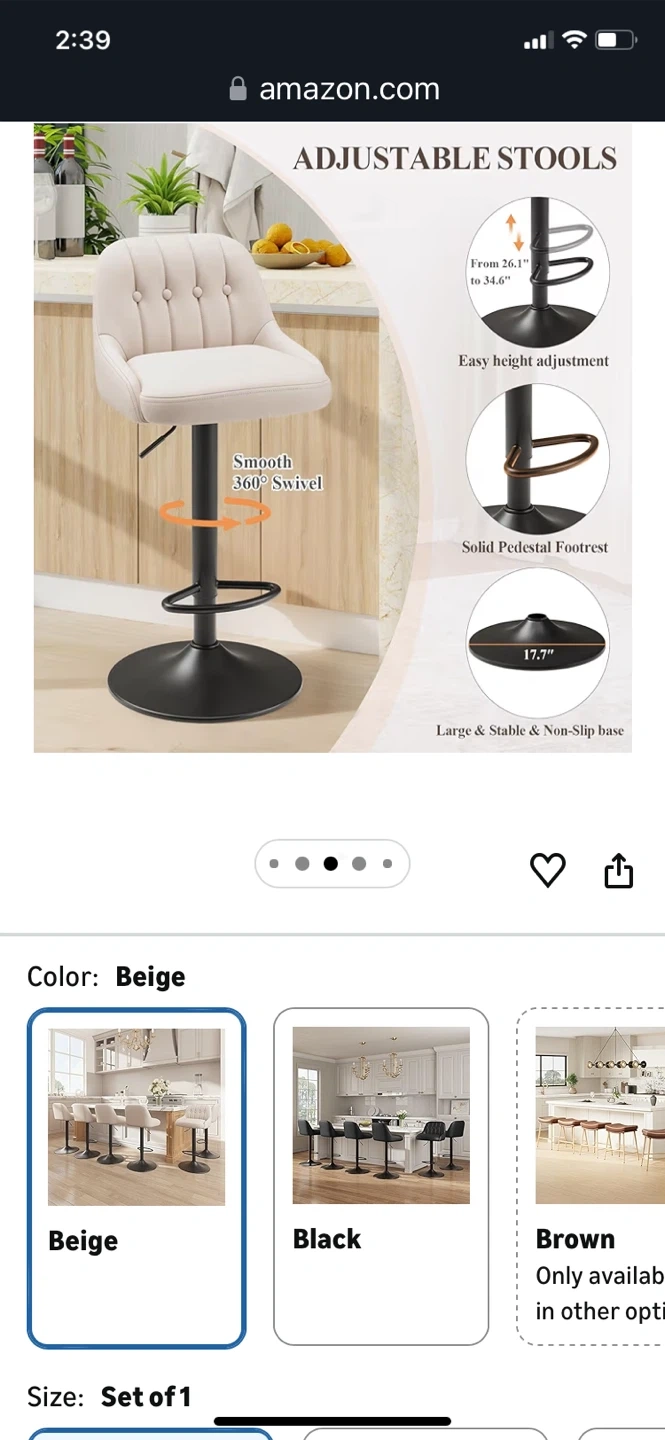665x1440 pixels.
Task: Choose the Beige color option
Action: coord(136,1177)
